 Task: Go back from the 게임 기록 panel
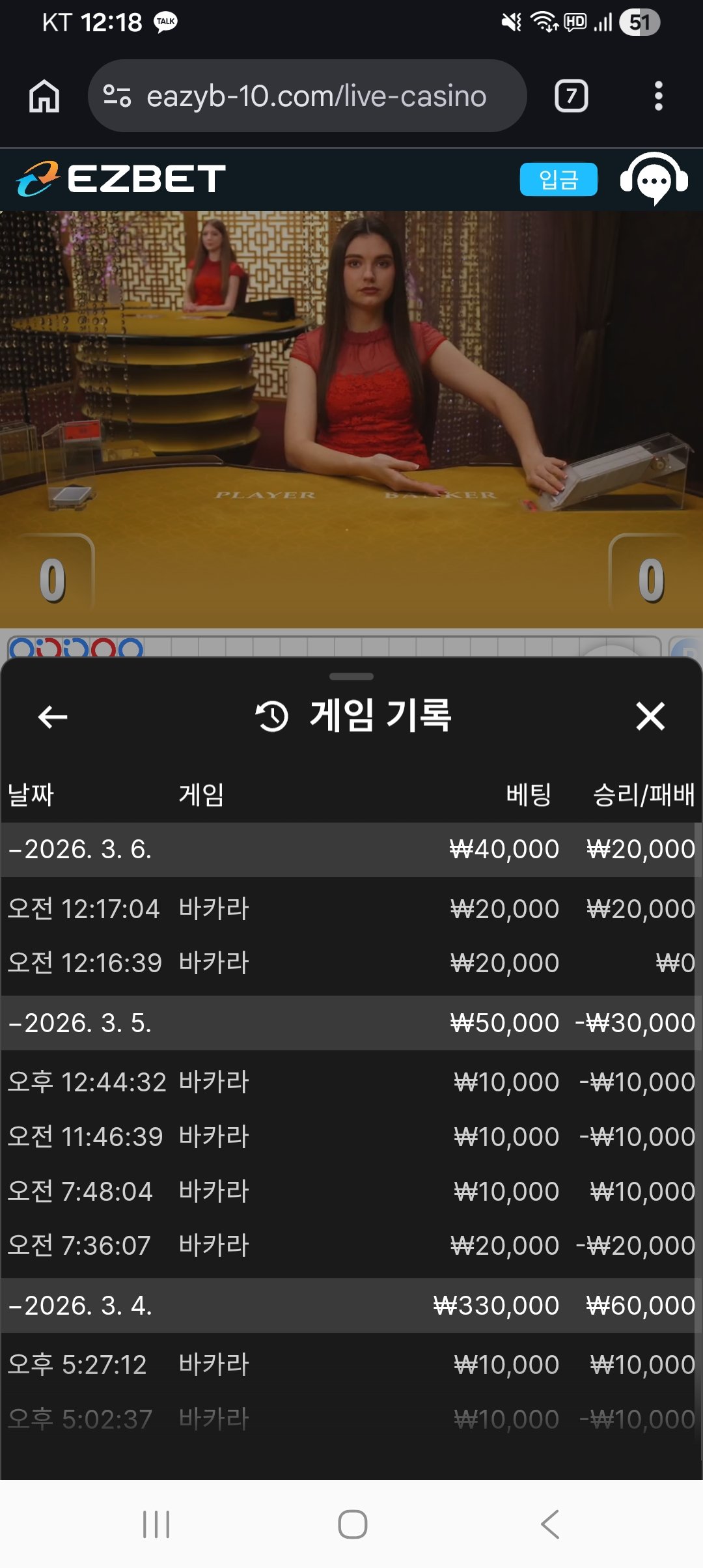click(53, 717)
